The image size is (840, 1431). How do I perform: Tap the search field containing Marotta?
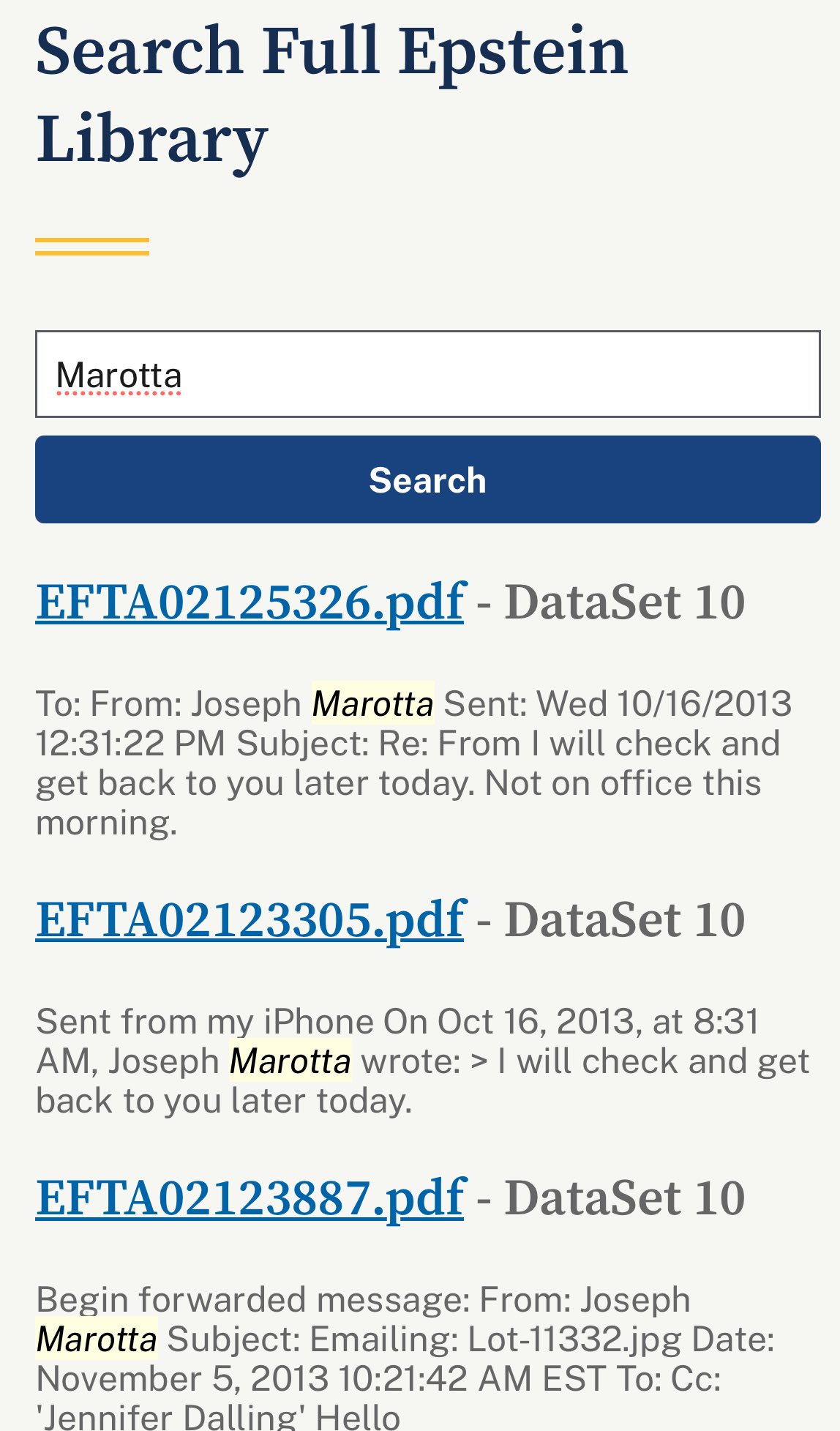click(427, 374)
